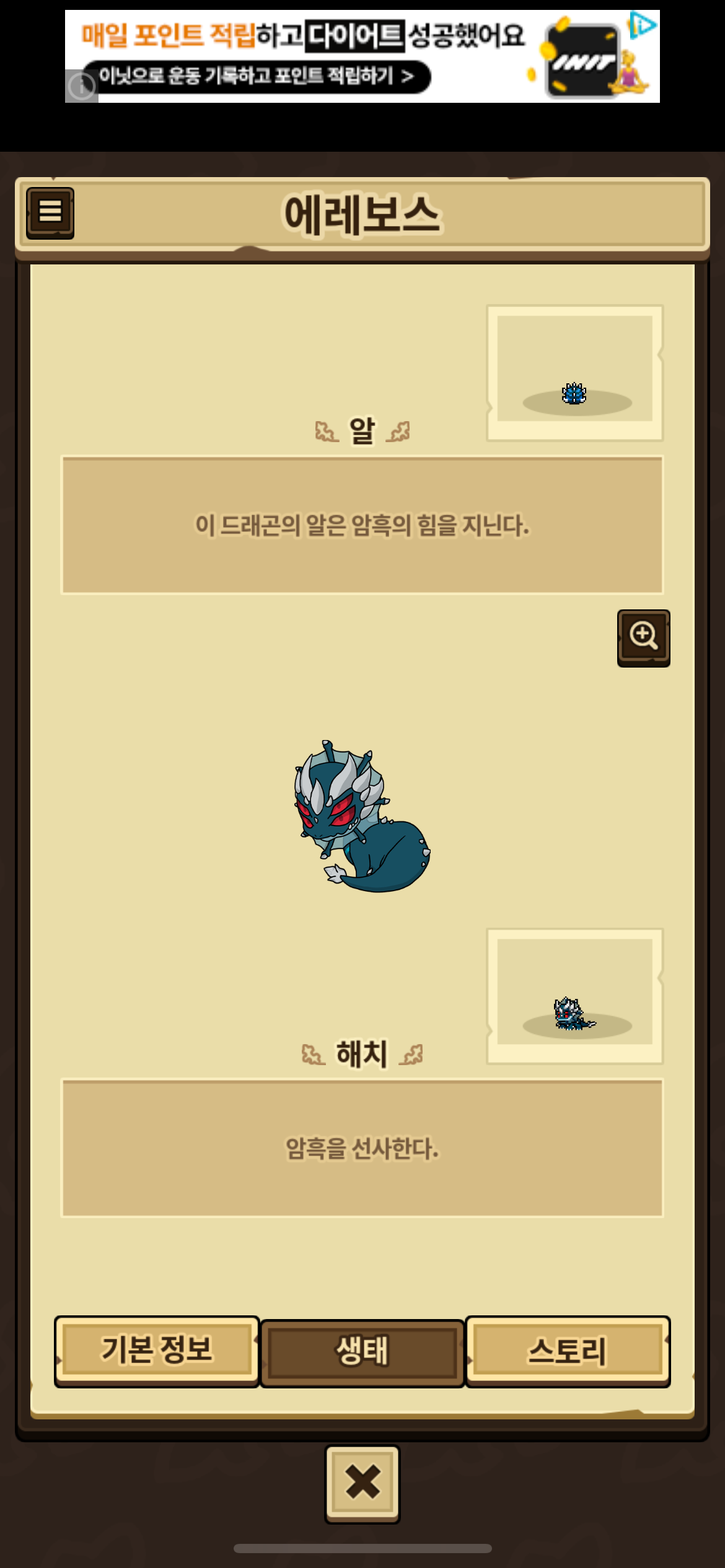Select the 생태 tab
The width and height of the screenshot is (725, 1568).
click(x=362, y=1352)
